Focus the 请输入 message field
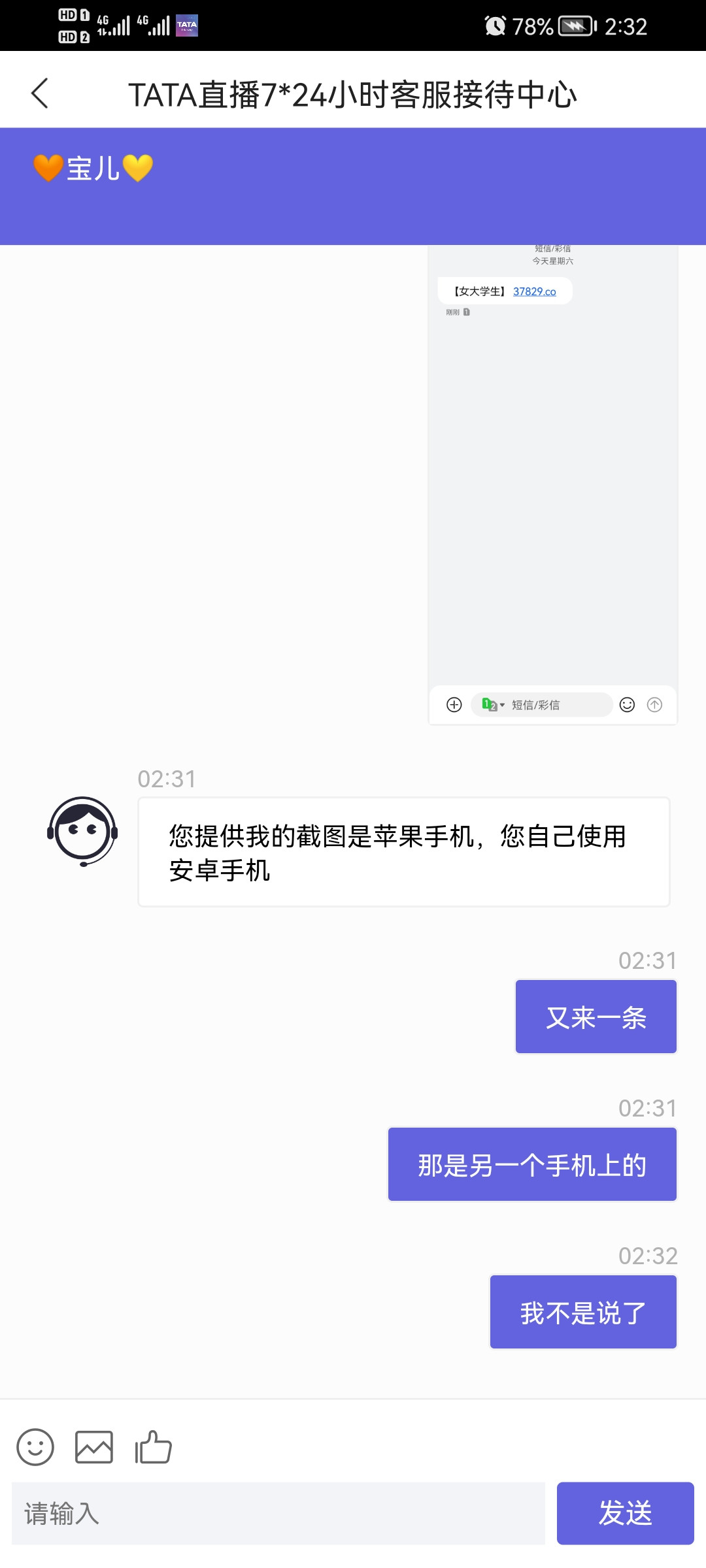The image size is (706, 1568). tap(278, 1513)
